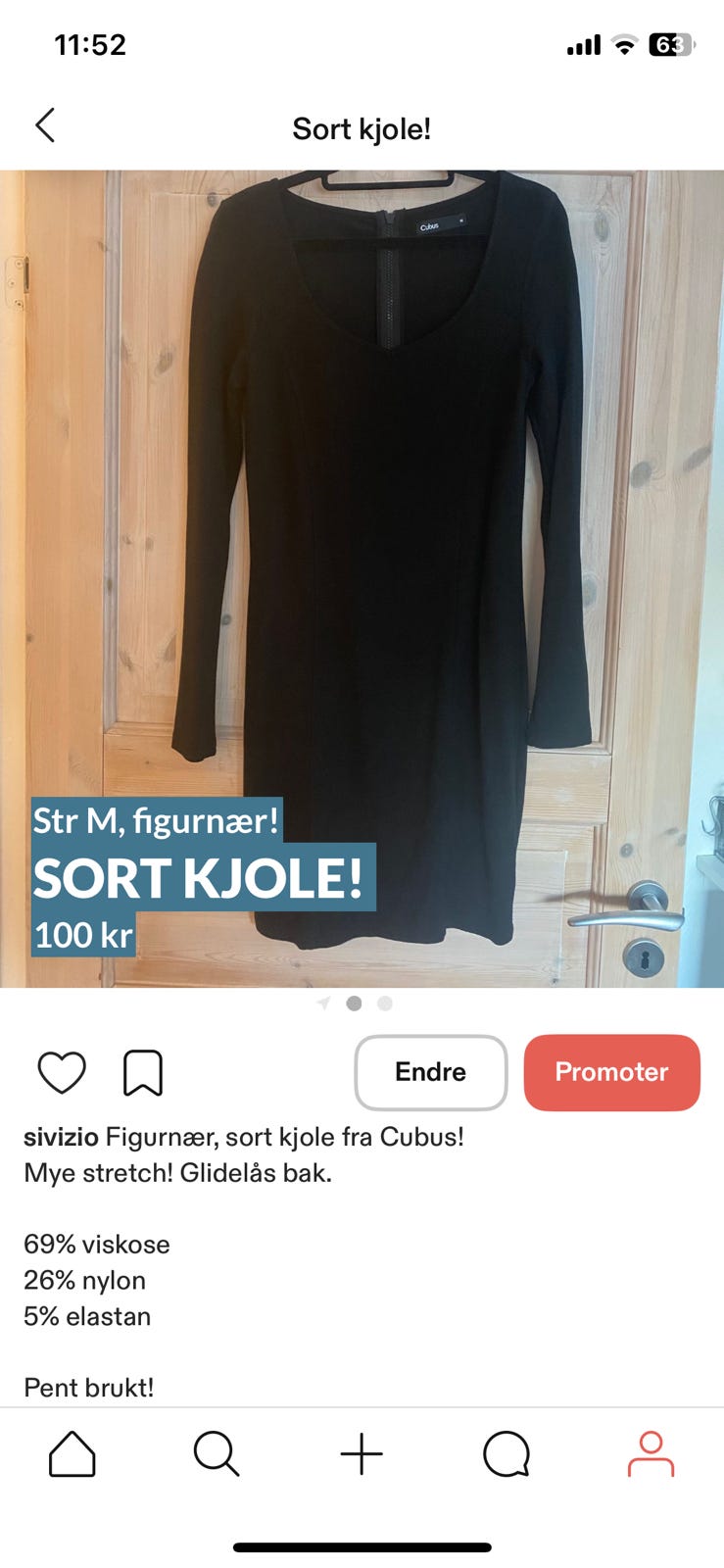The height and width of the screenshot is (1568, 724).
Task: Switch to the Home tab via house icon
Action: 72,1454
